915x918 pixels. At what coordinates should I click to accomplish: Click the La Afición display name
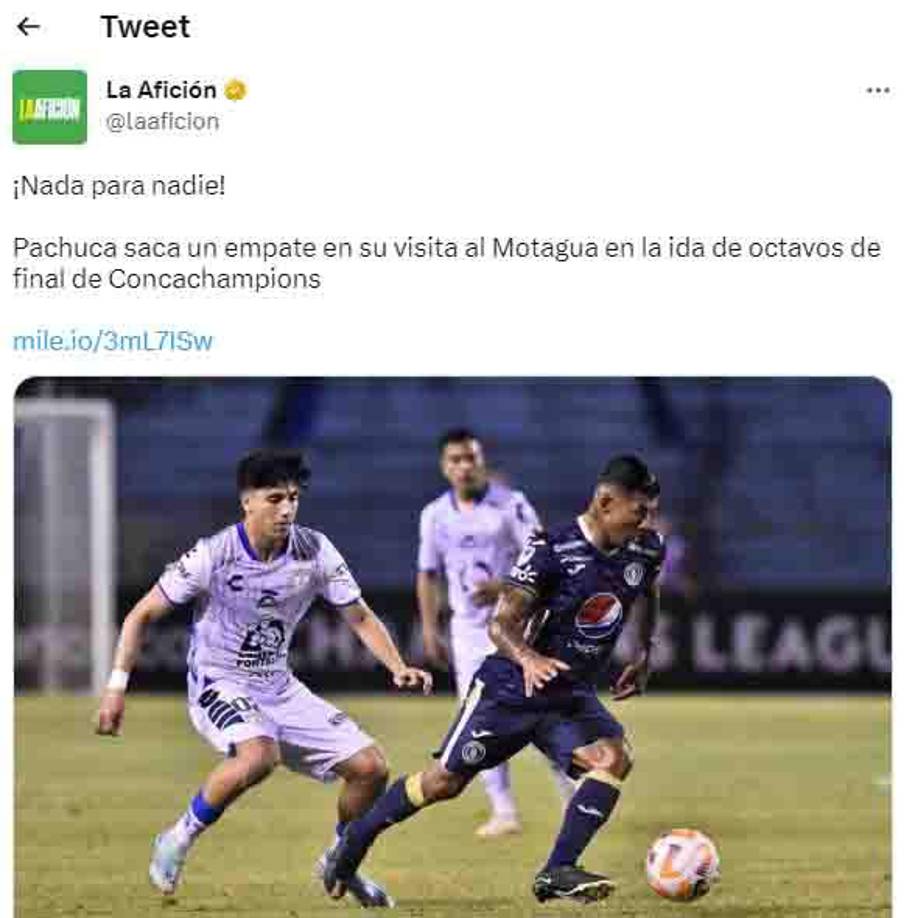pos(160,89)
